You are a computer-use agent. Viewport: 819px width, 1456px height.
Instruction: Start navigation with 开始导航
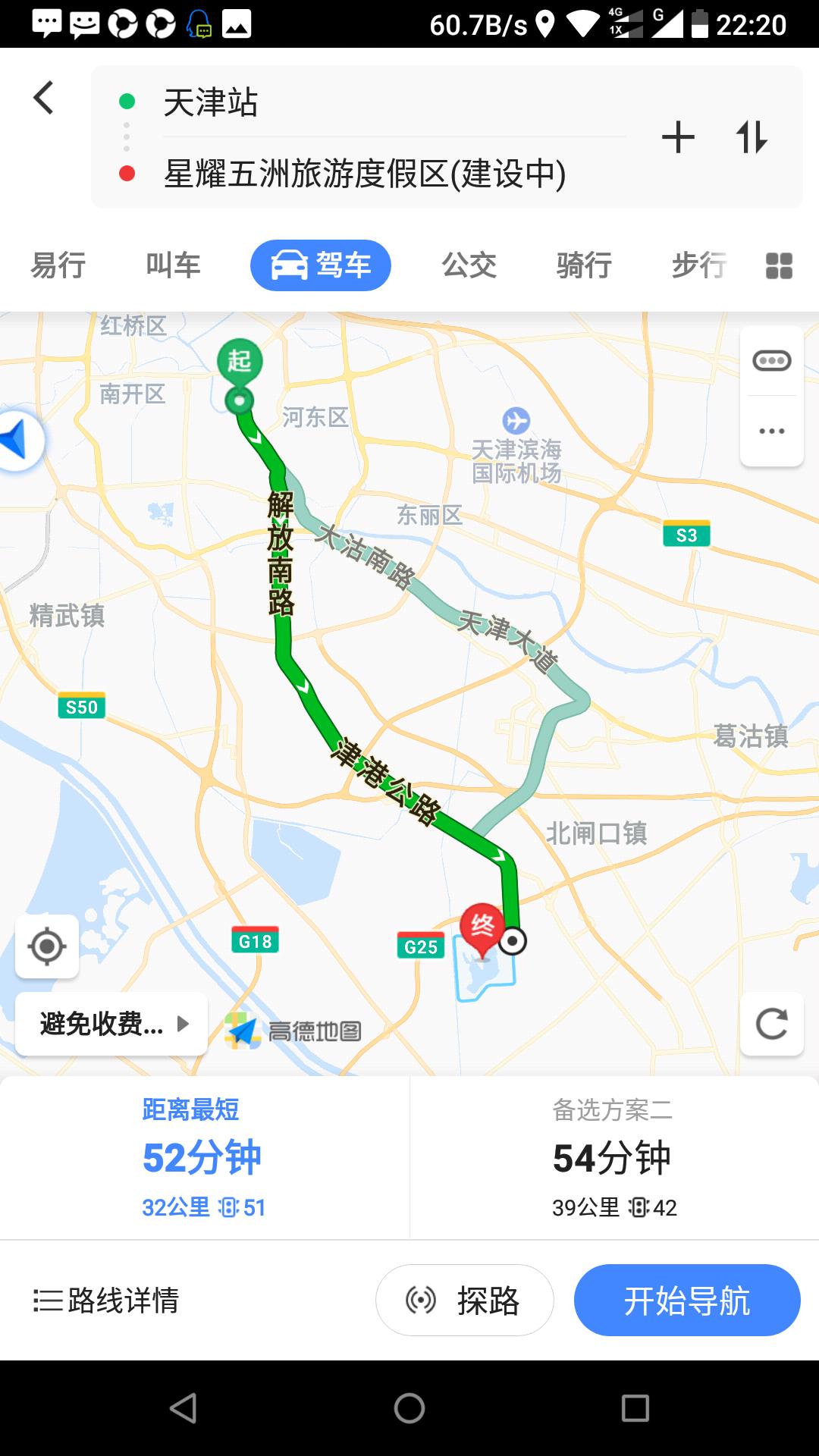tap(687, 1301)
